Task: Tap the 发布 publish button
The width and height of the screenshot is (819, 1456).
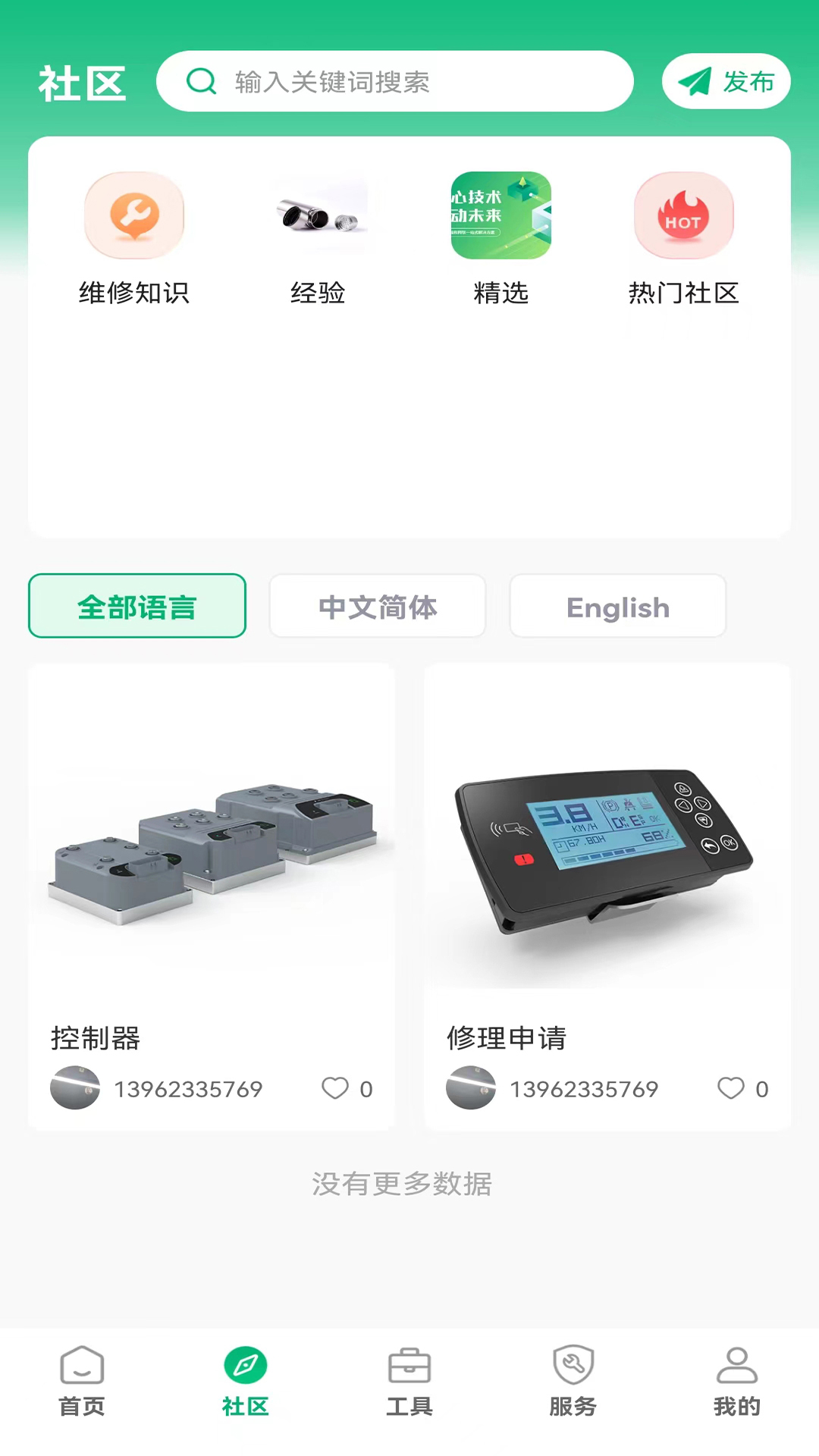Action: click(x=725, y=81)
